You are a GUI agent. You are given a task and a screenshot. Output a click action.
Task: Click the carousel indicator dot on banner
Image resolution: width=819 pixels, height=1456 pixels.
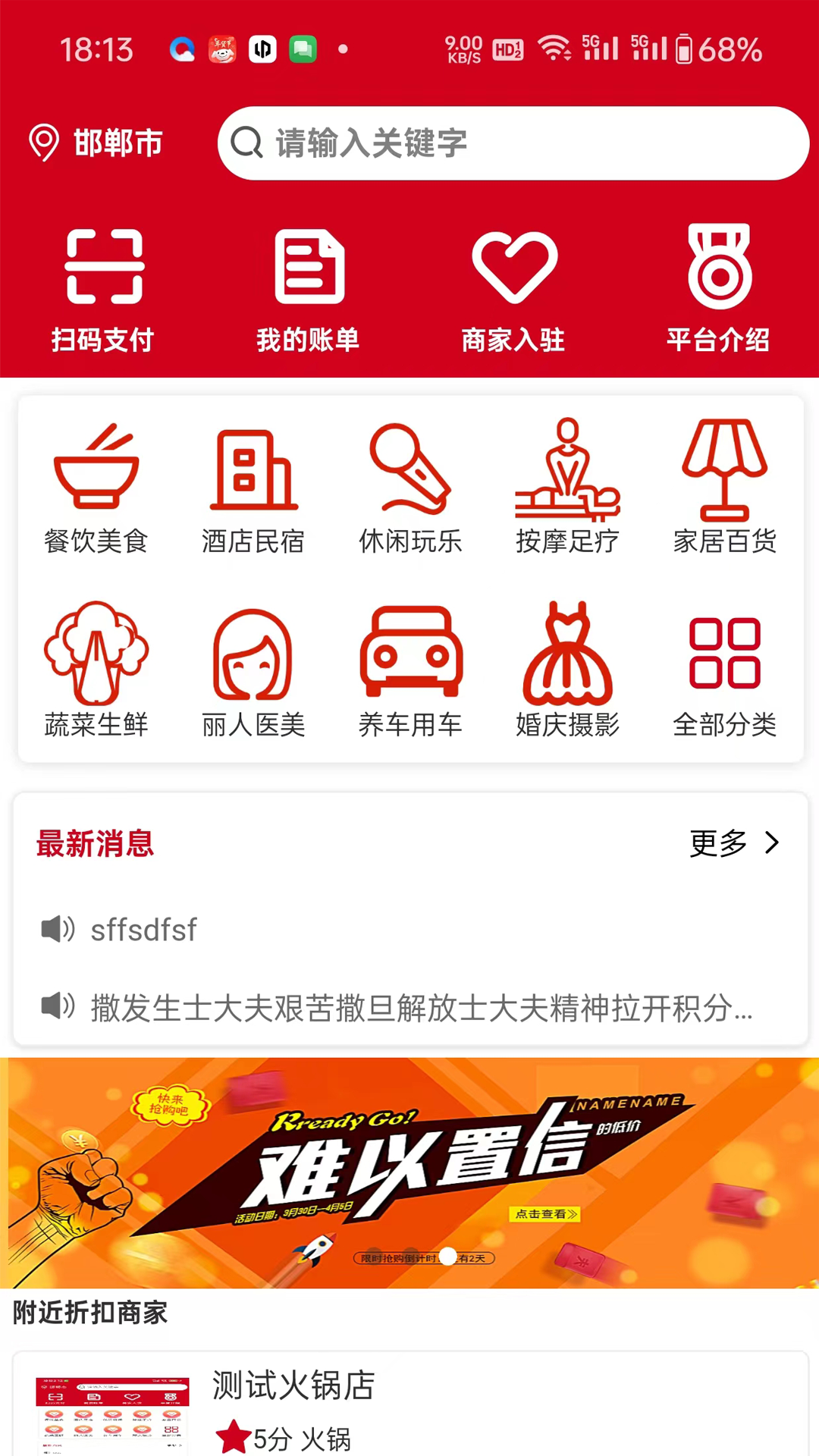(x=448, y=1256)
